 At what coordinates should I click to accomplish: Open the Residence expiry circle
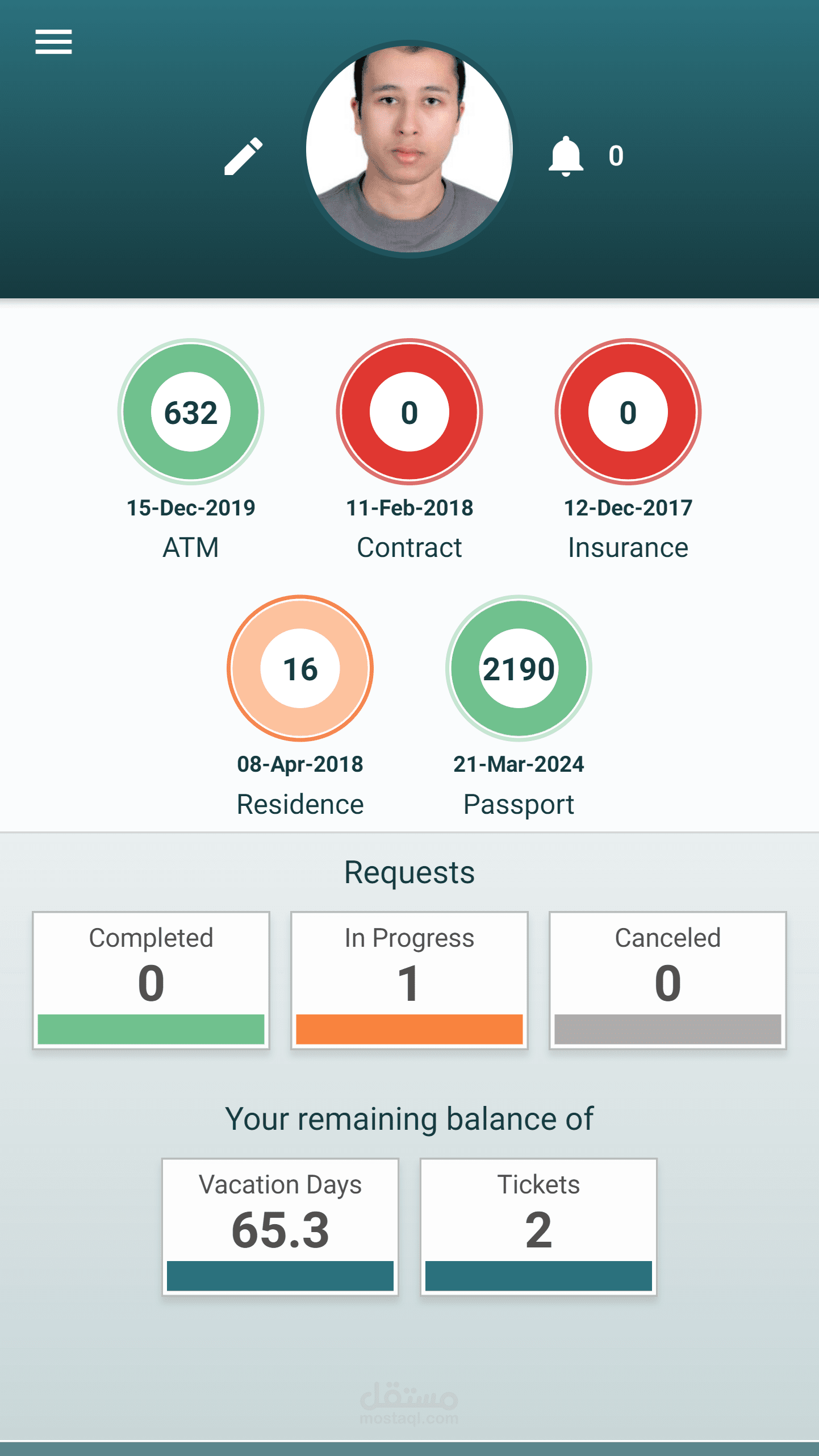300,668
